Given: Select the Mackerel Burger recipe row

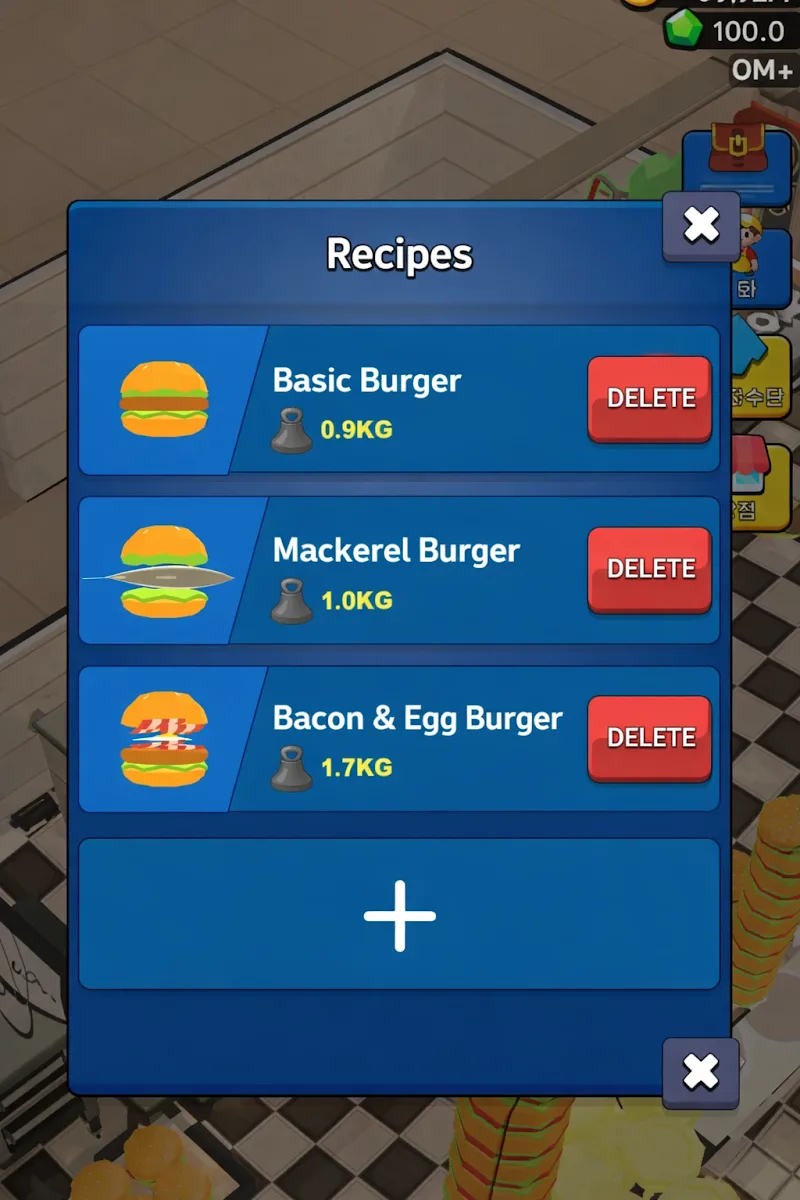Looking at the screenshot, I should 396,570.
